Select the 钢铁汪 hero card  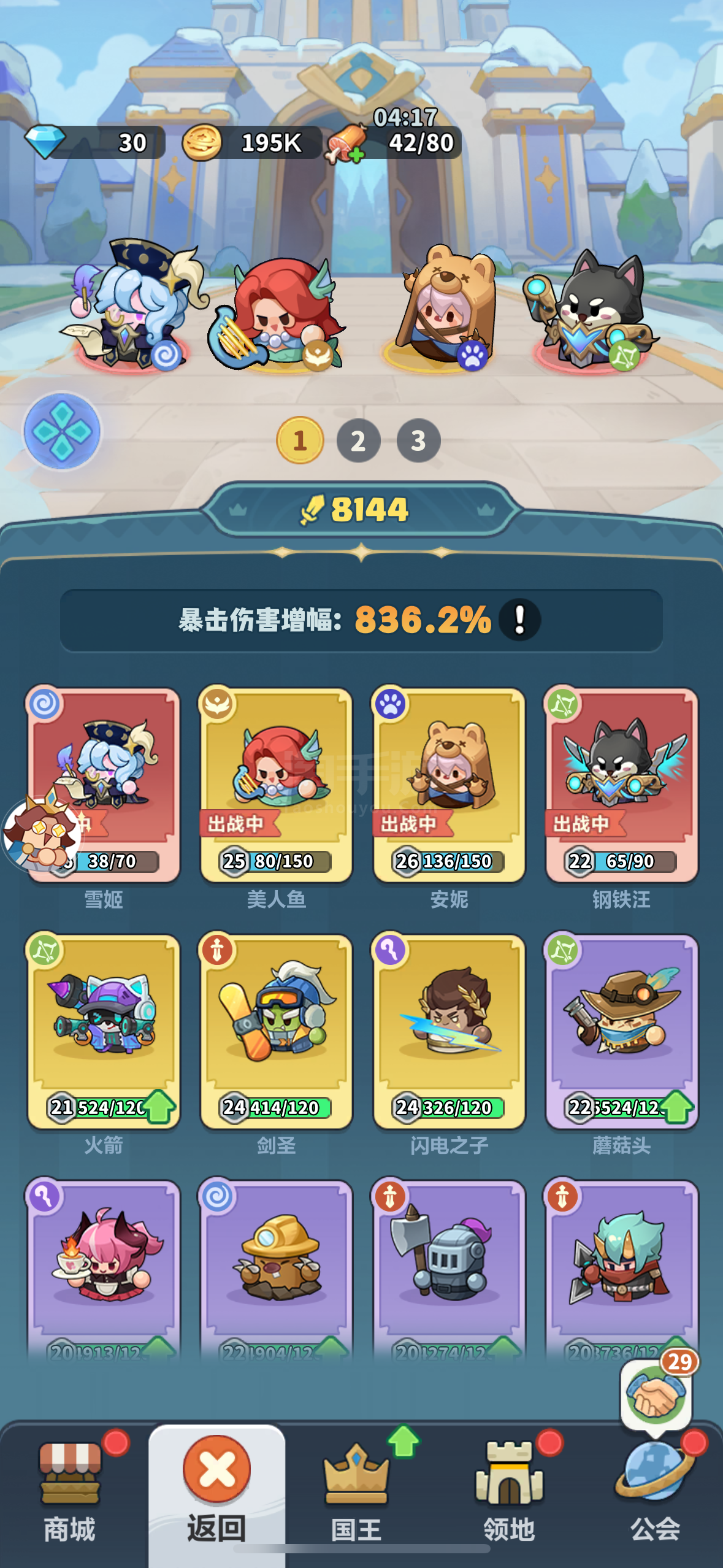[x=621, y=785]
